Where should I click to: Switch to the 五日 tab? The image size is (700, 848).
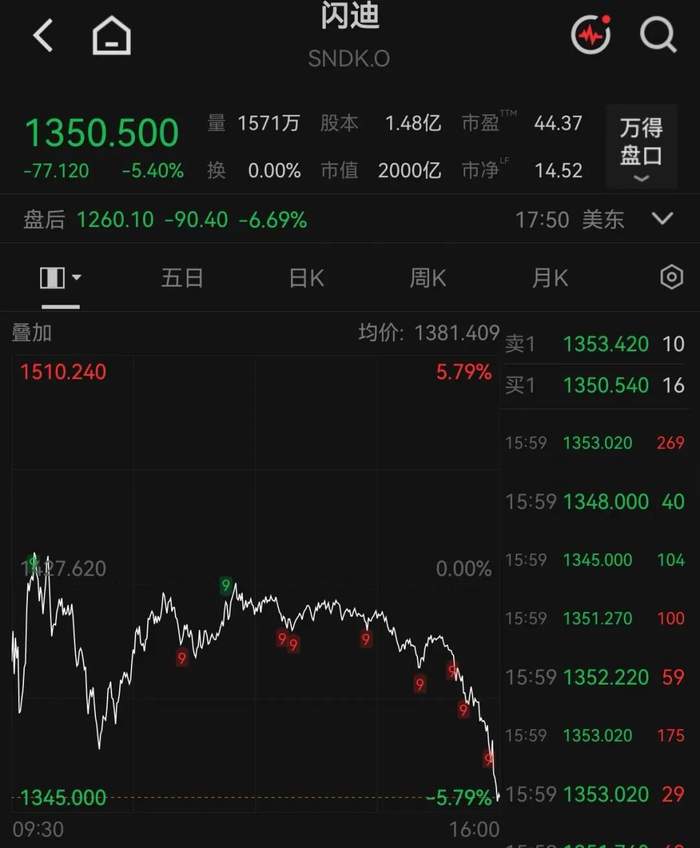point(182,278)
